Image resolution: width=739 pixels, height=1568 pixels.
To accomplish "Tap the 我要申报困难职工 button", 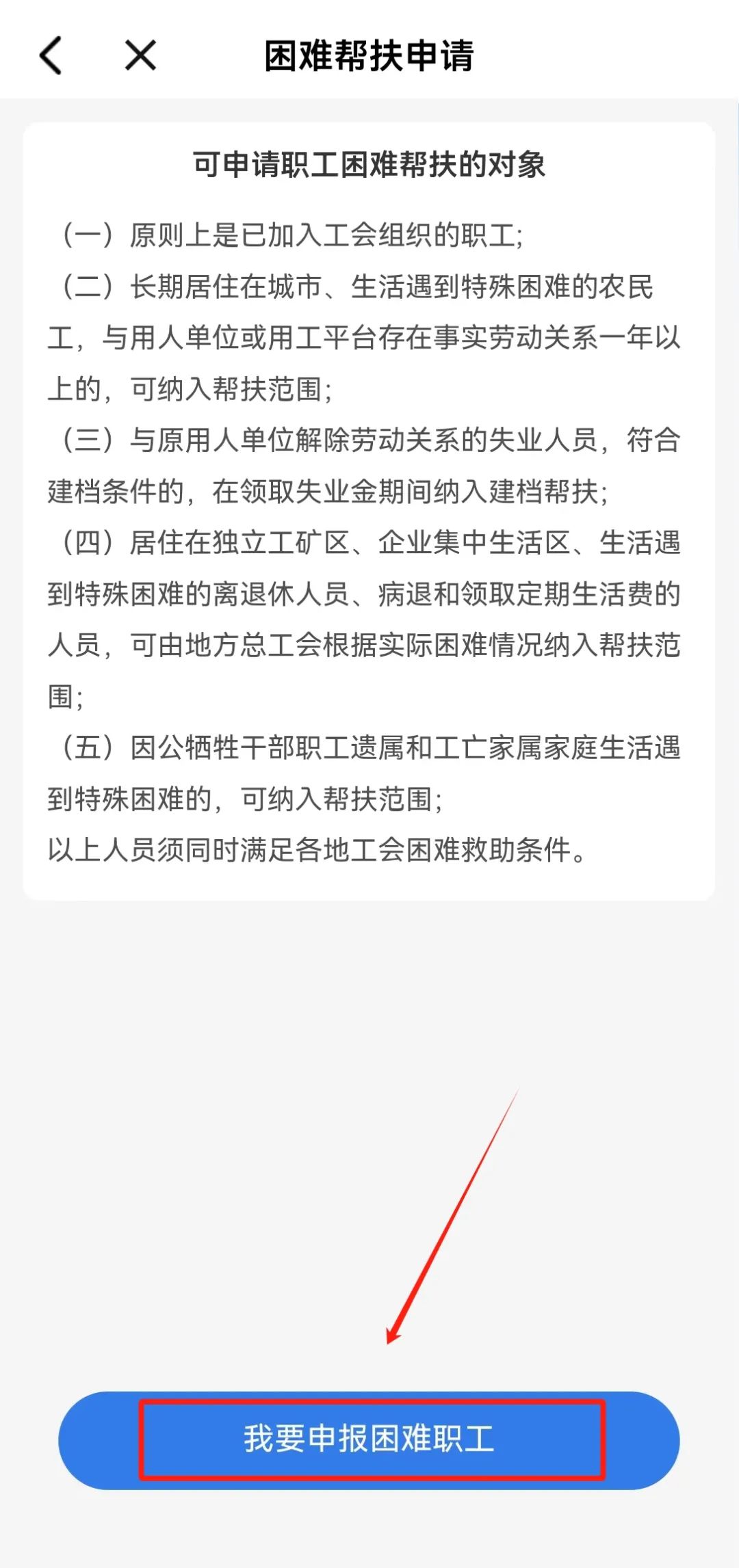I will [x=369, y=1440].
